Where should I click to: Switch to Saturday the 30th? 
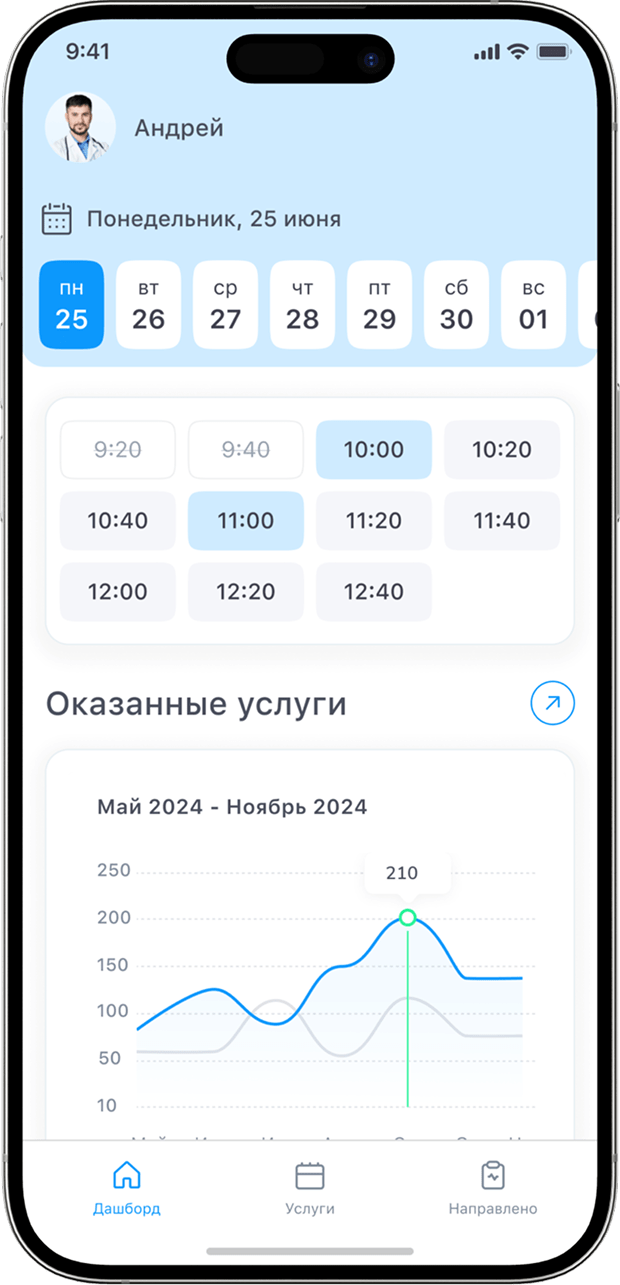point(456,305)
